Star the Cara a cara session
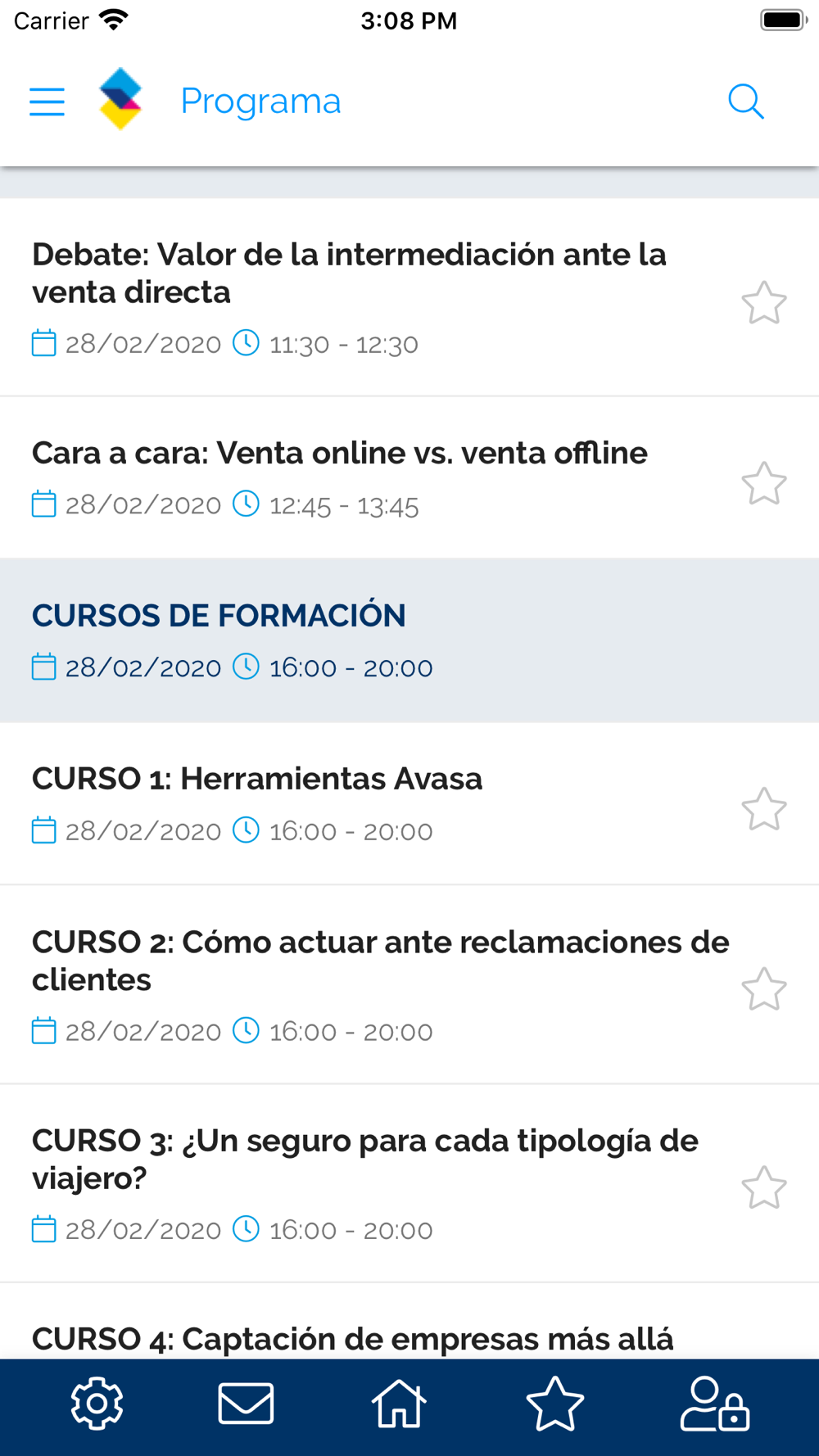This screenshot has width=819, height=1456. [x=764, y=483]
